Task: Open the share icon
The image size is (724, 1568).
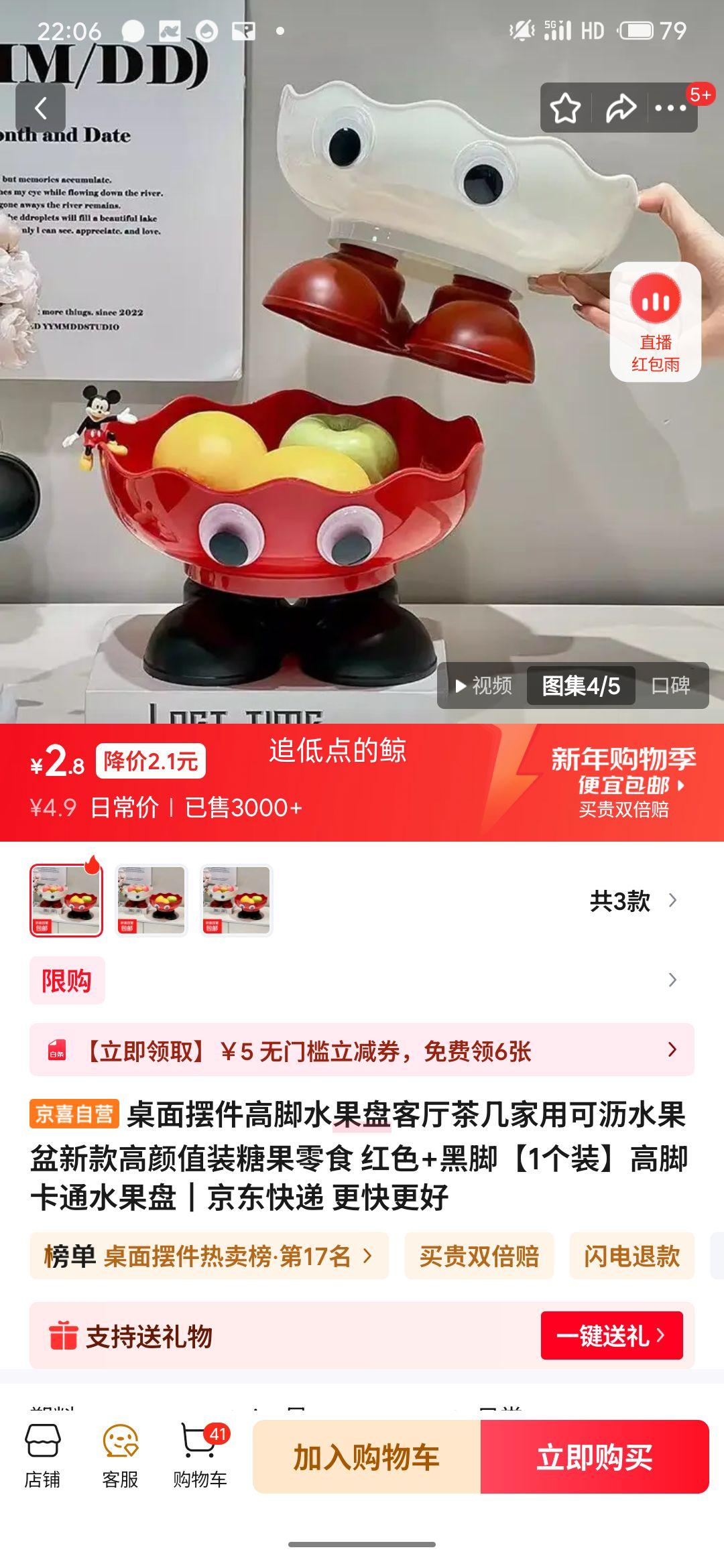Action: 620,107
